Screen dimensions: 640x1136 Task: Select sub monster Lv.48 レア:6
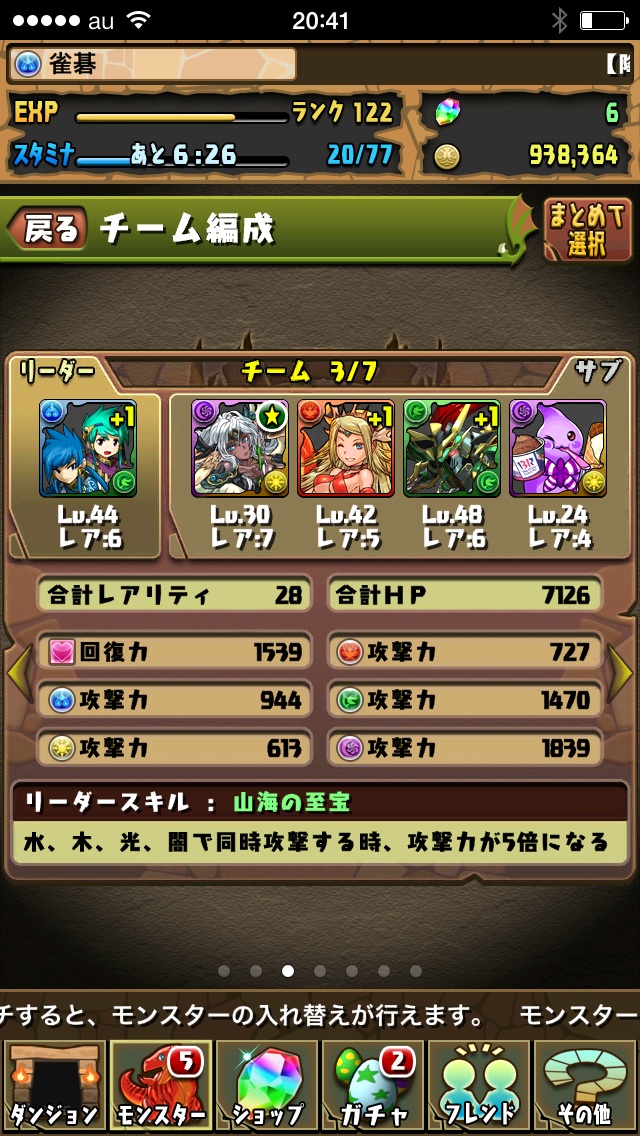click(x=452, y=447)
